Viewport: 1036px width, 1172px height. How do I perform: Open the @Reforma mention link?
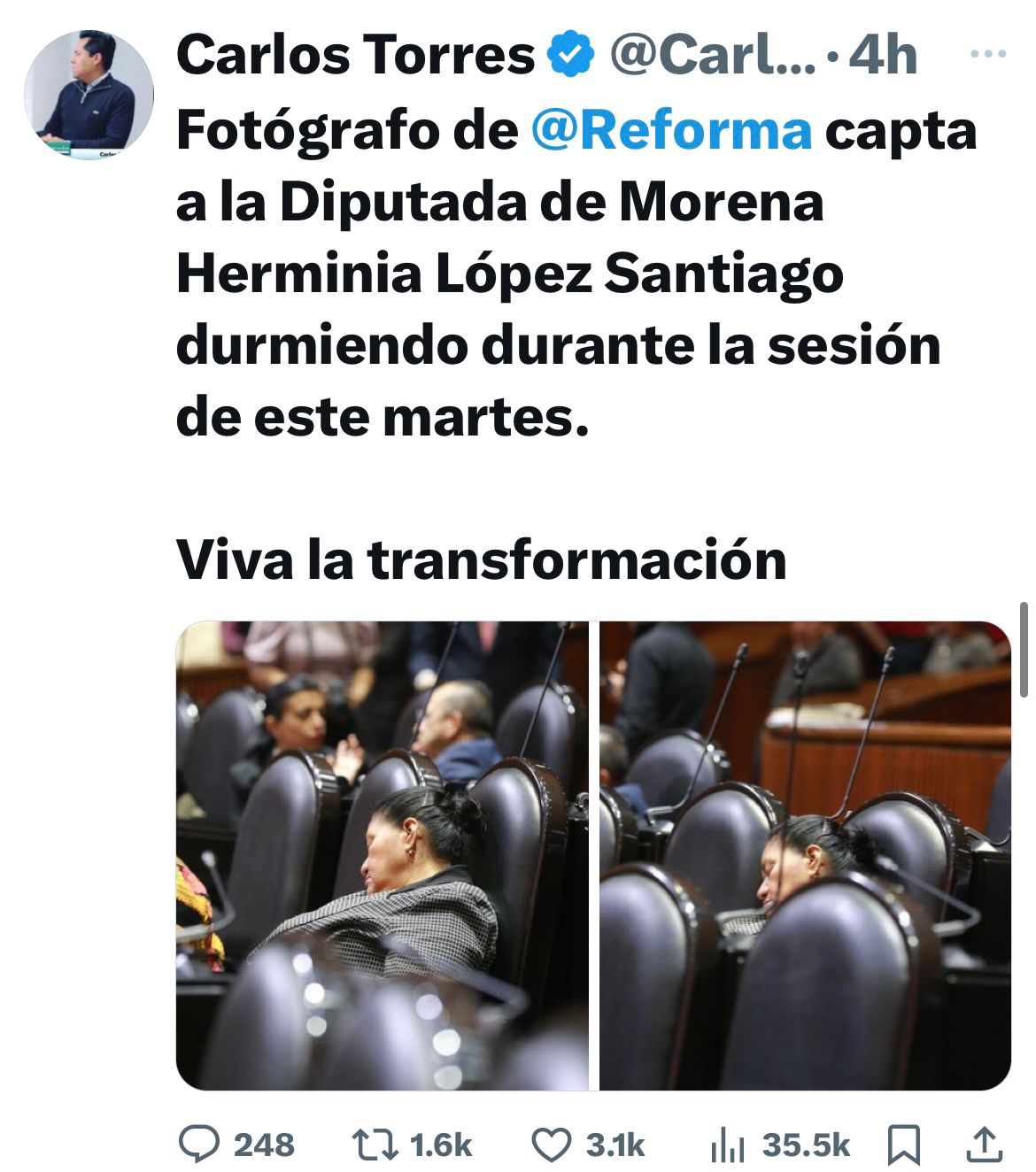pos(671,130)
